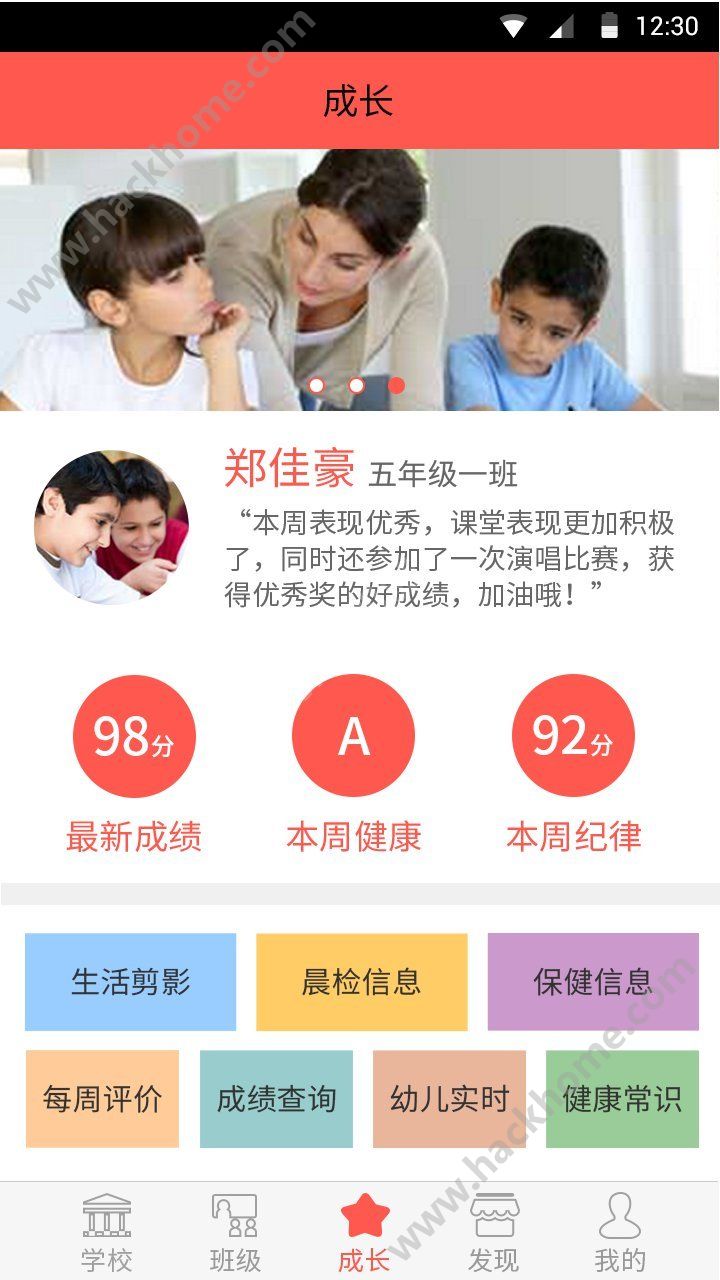Open the 本周健康 grade A circle
This screenshot has height=1280, width=720.
pyautogui.click(x=353, y=736)
